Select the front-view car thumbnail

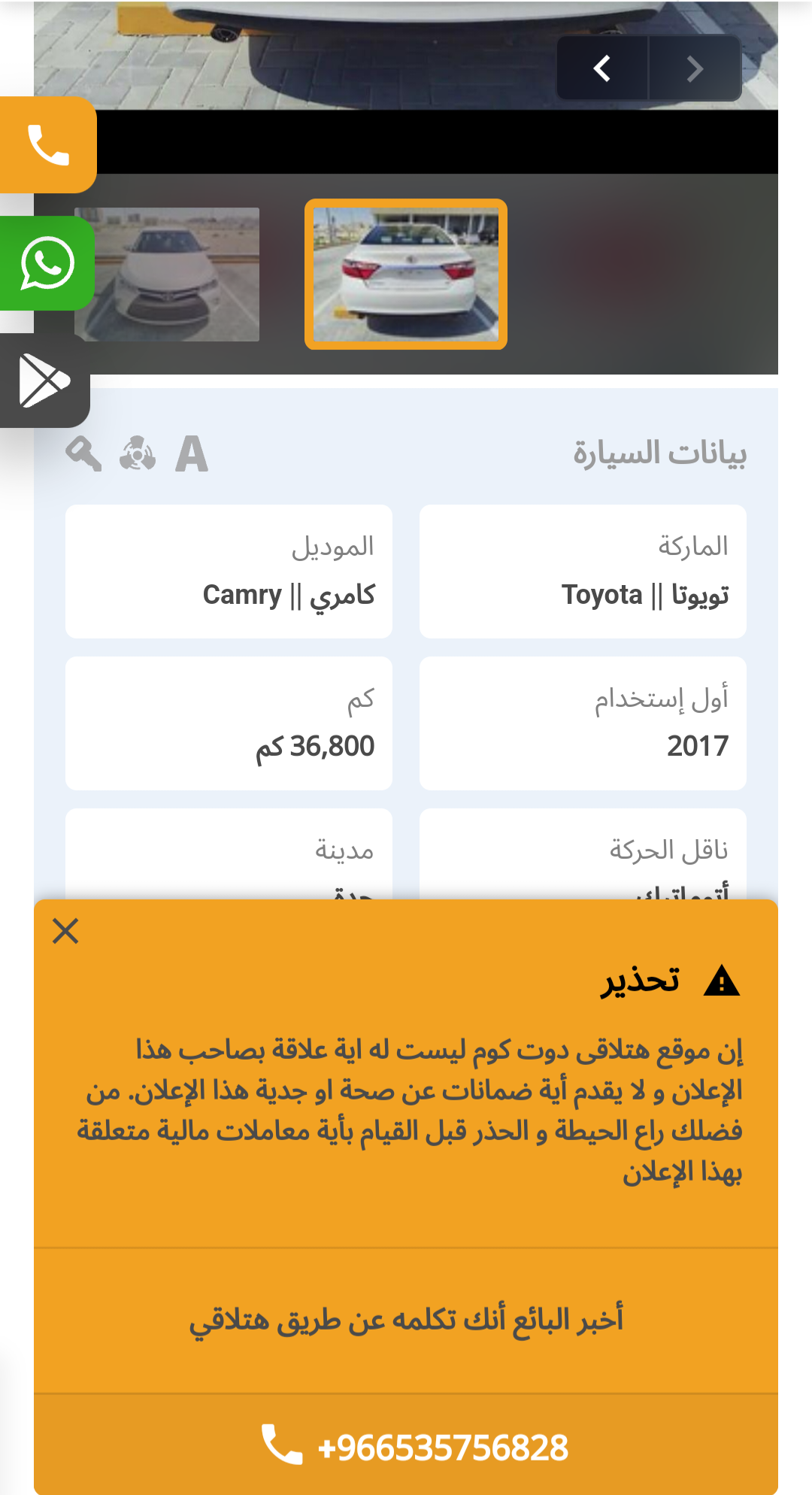coord(167,274)
